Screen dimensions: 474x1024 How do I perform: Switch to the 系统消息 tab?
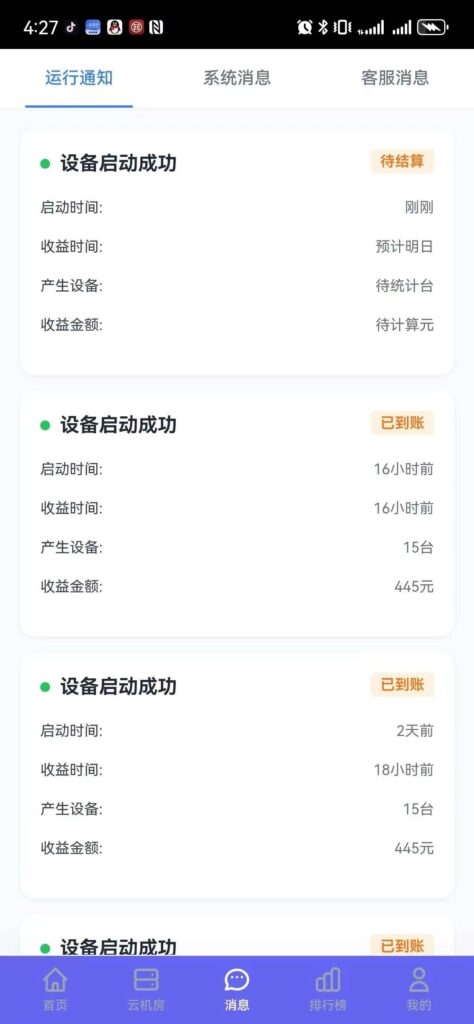click(236, 78)
